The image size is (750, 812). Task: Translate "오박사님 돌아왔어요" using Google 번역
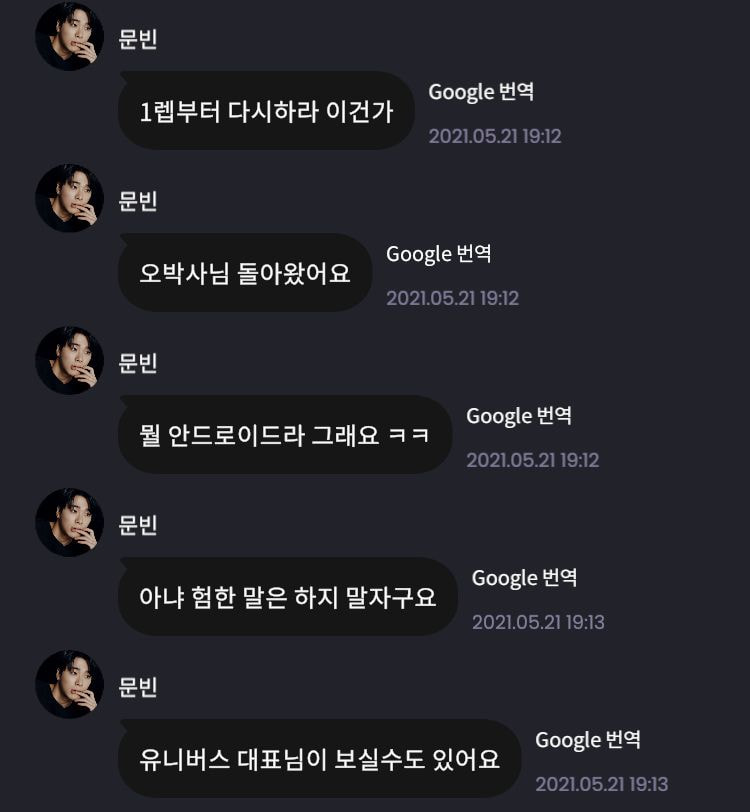point(439,254)
